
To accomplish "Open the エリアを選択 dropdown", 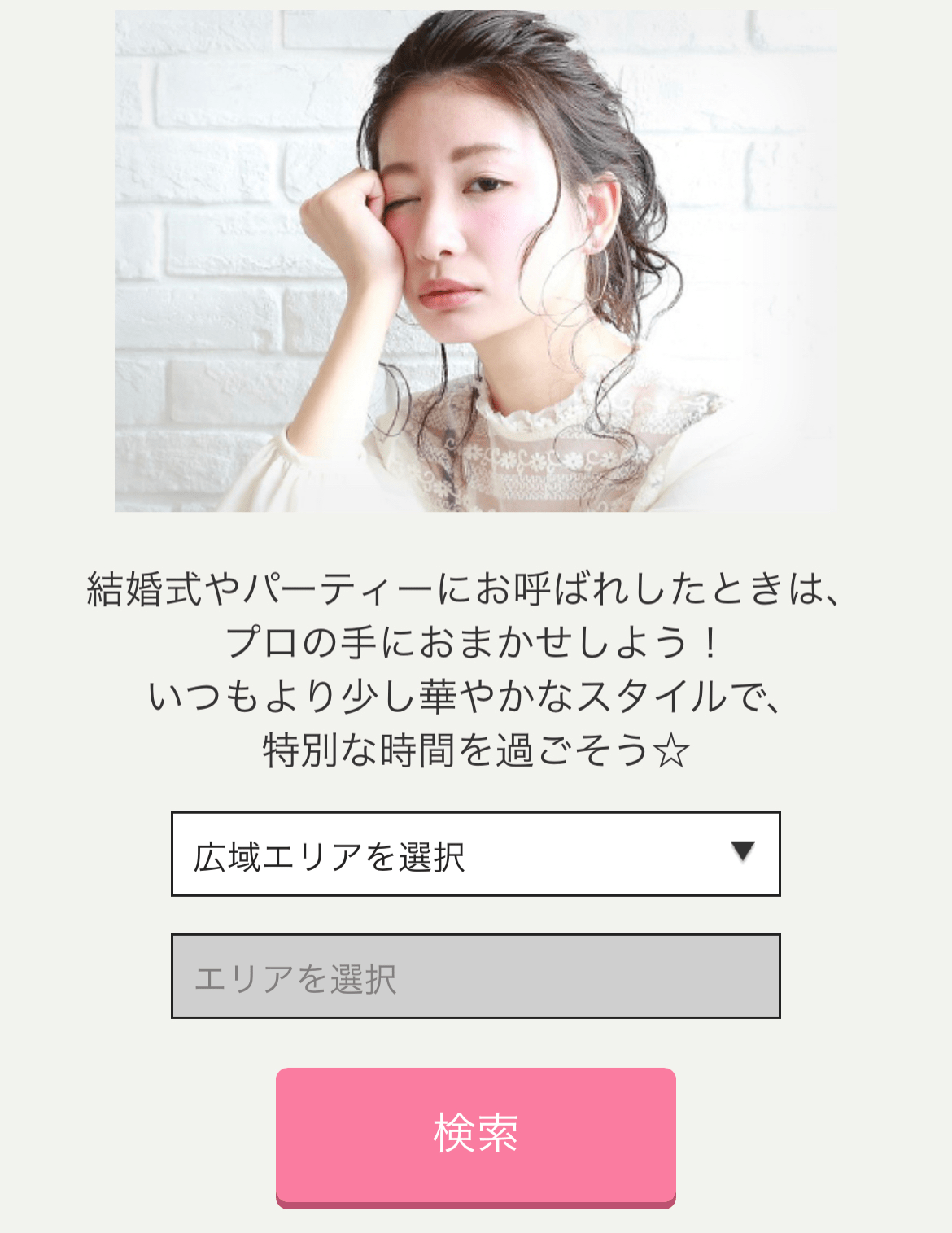I will pos(475,976).
